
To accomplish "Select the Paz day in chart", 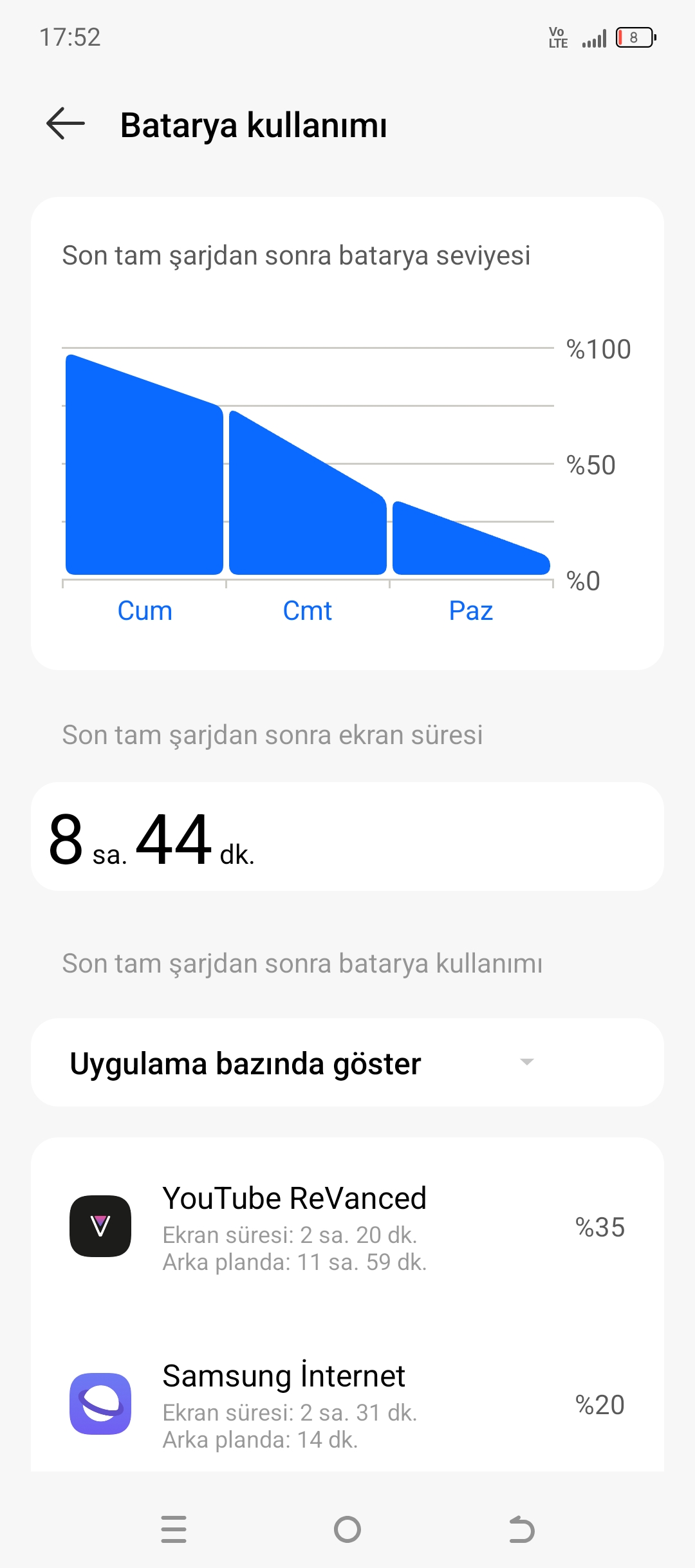I will tap(471, 610).
